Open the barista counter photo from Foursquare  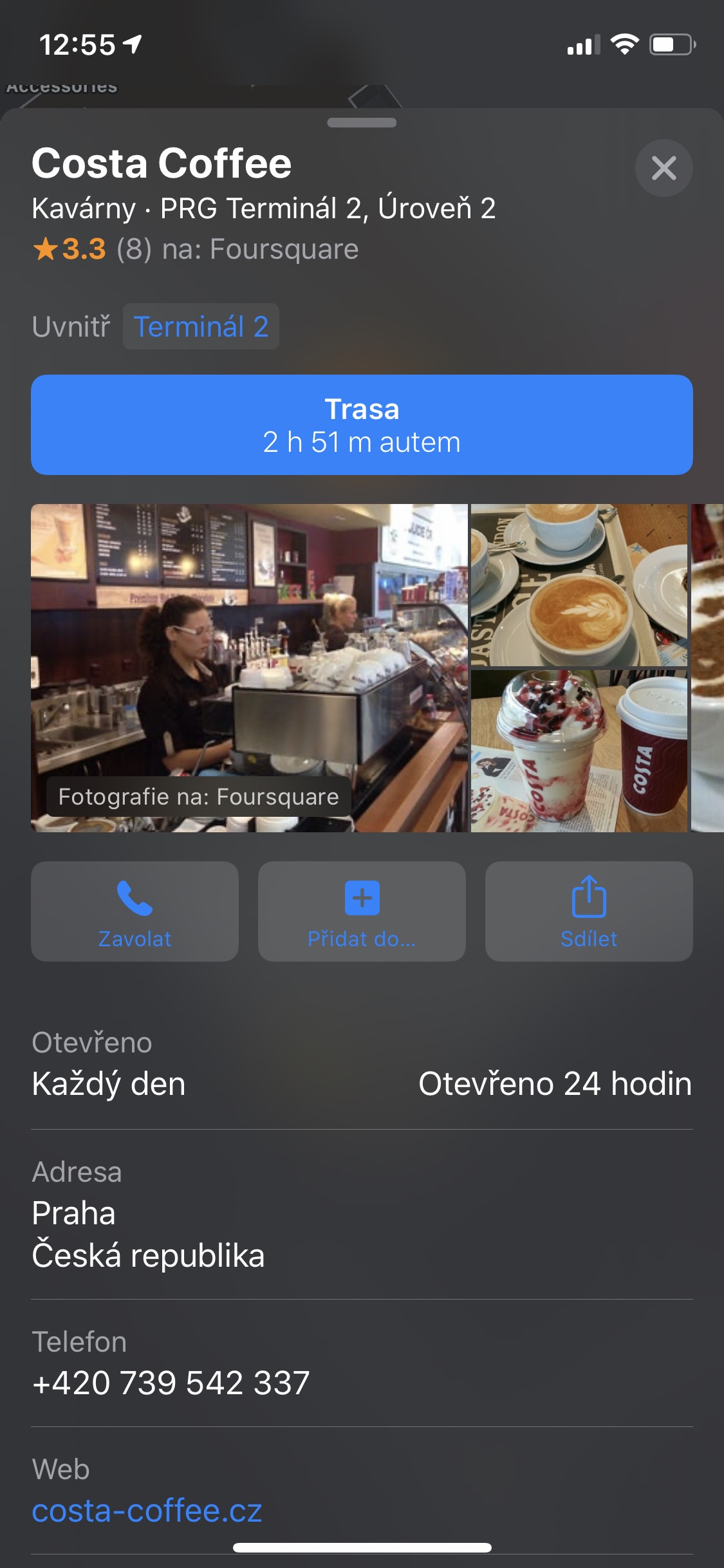coord(249,667)
